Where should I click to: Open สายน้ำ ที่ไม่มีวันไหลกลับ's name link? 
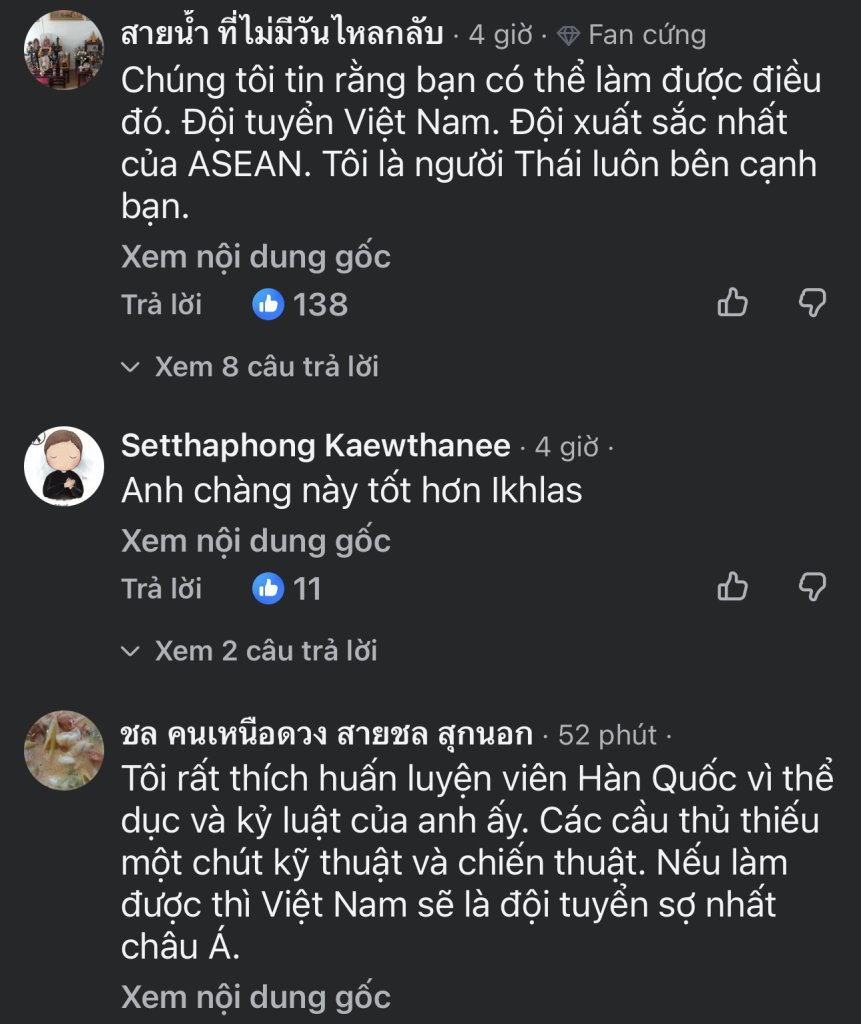(281, 35)
